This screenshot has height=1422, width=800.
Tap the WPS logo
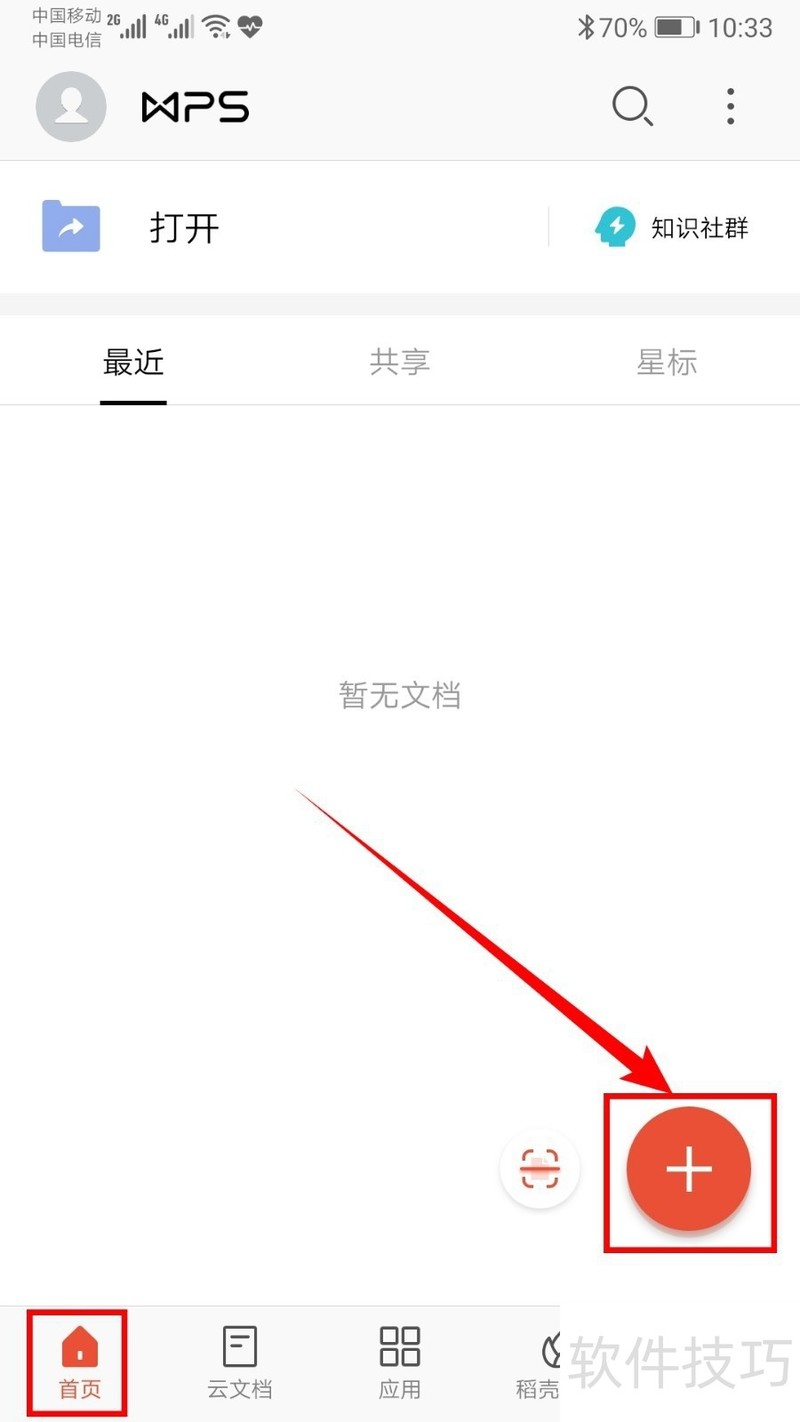[195, 107]
